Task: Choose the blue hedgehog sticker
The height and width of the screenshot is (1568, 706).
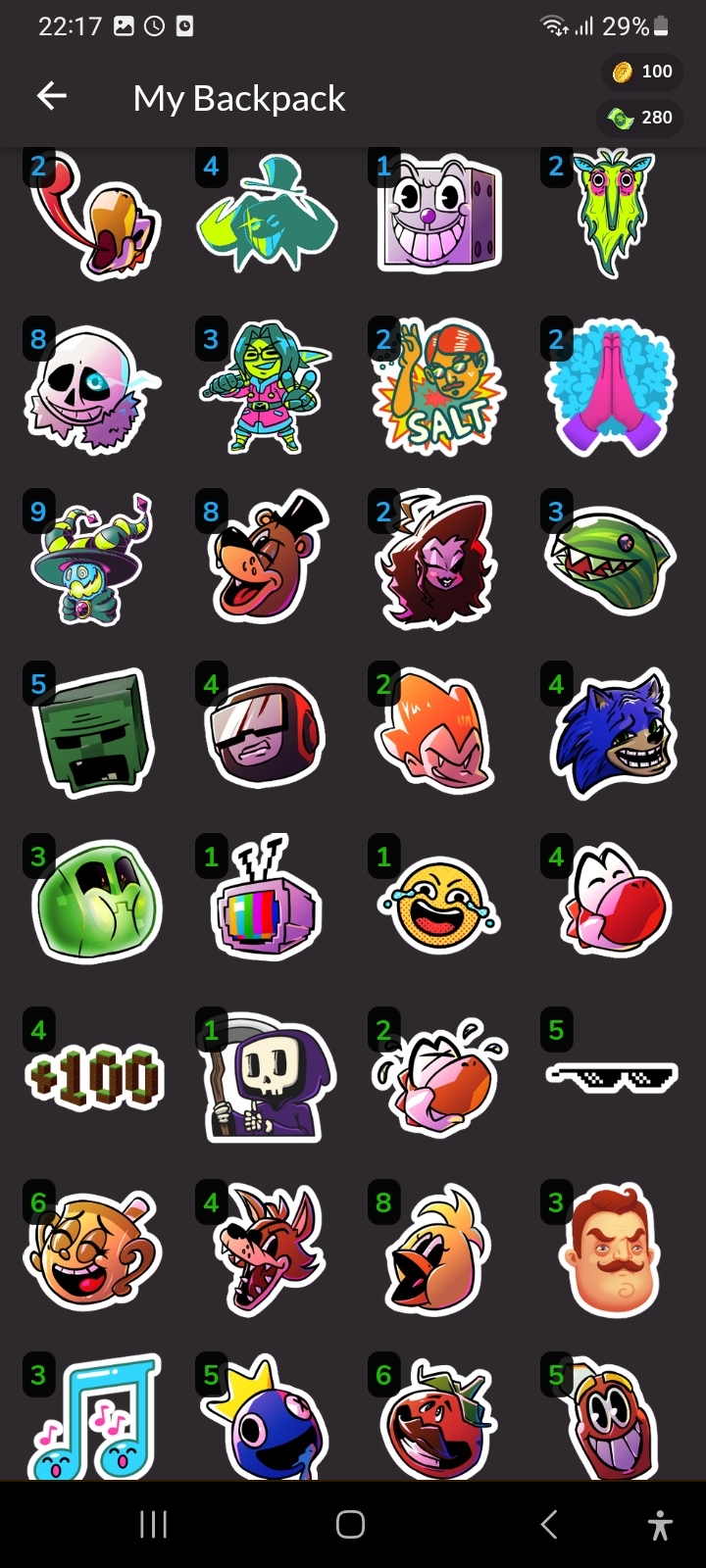Action: (613, 732)
